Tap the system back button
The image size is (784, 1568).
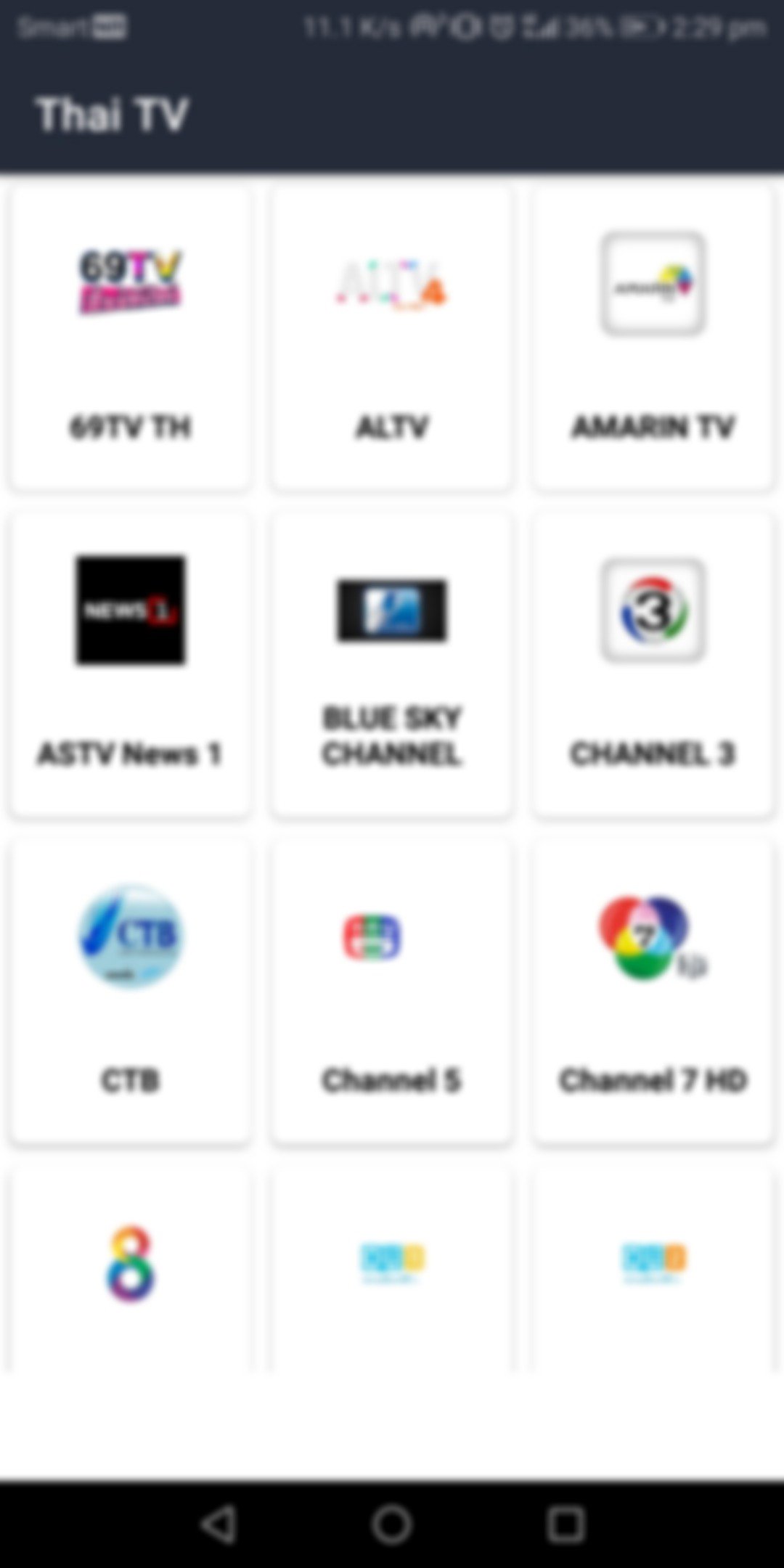(x=219, y=1524)
